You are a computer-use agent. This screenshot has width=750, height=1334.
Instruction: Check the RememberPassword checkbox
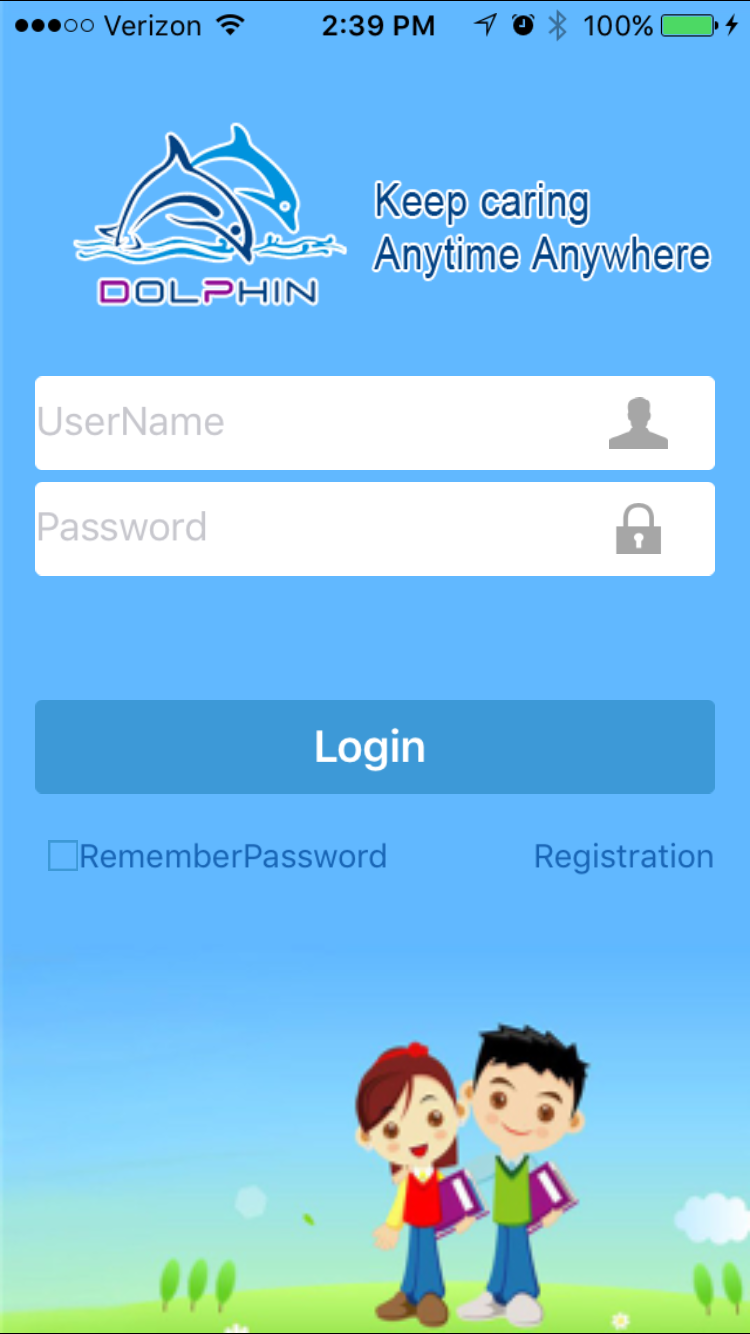63,856
